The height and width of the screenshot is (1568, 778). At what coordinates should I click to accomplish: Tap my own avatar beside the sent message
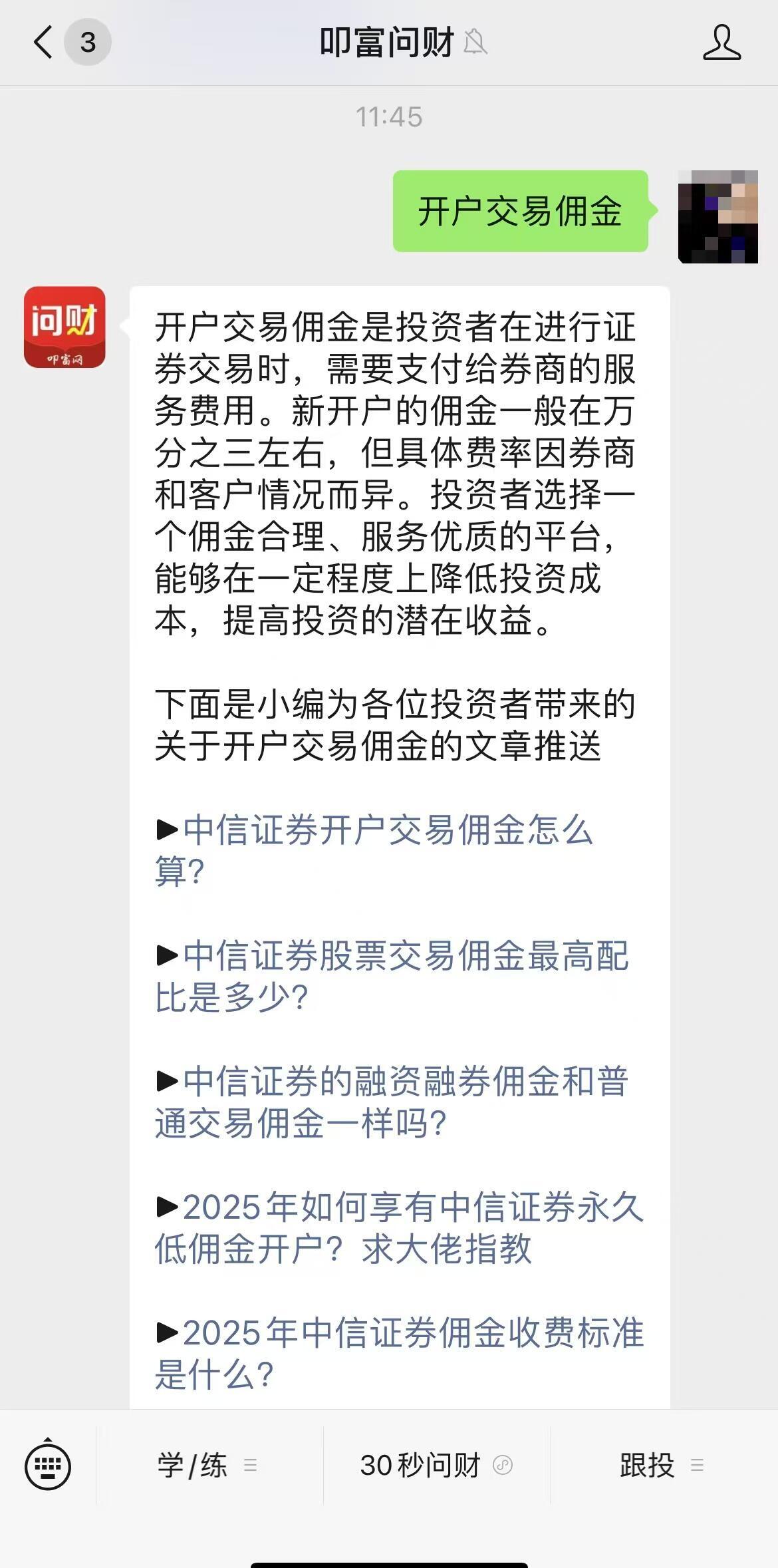click(x=717, y=217)
